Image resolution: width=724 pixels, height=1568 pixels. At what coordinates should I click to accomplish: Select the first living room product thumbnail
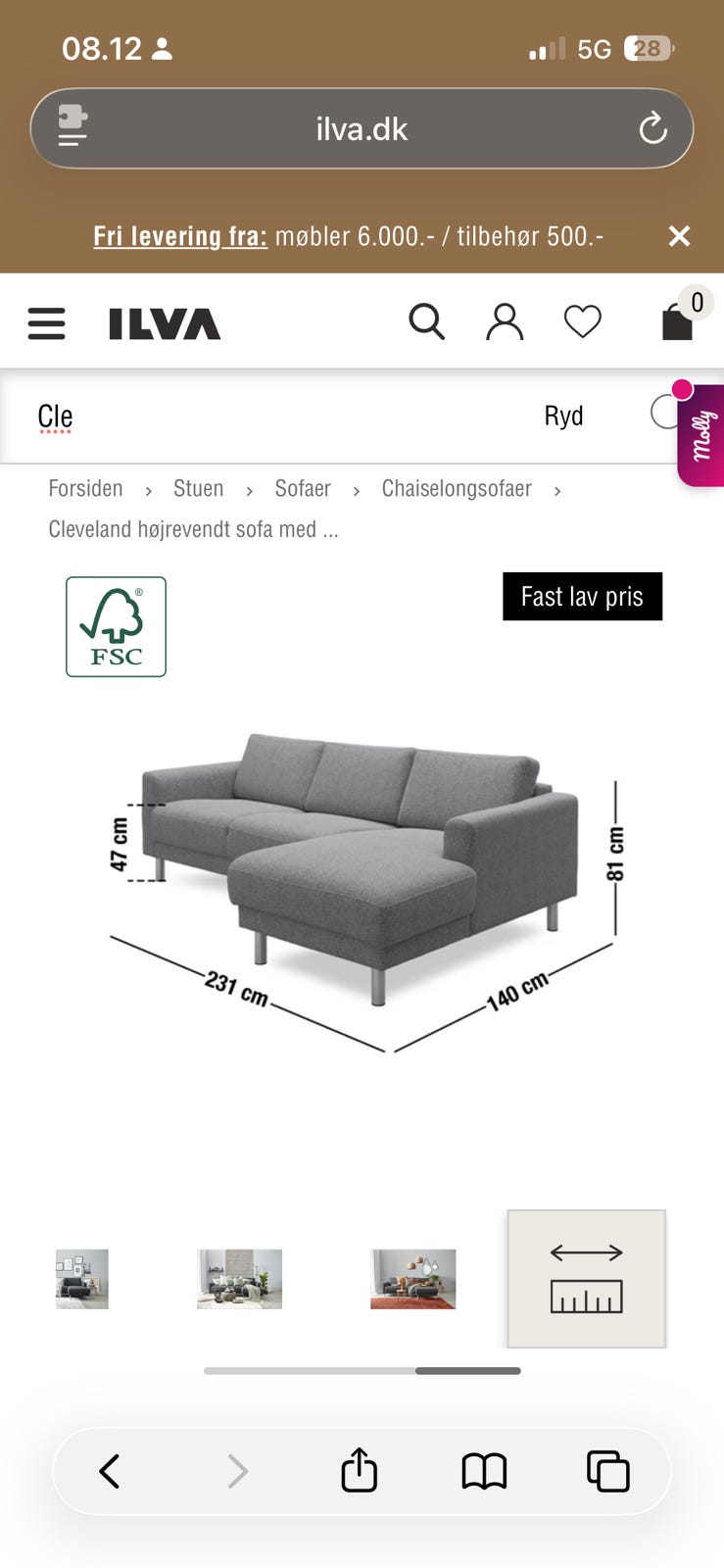[x=81, y=1279]
